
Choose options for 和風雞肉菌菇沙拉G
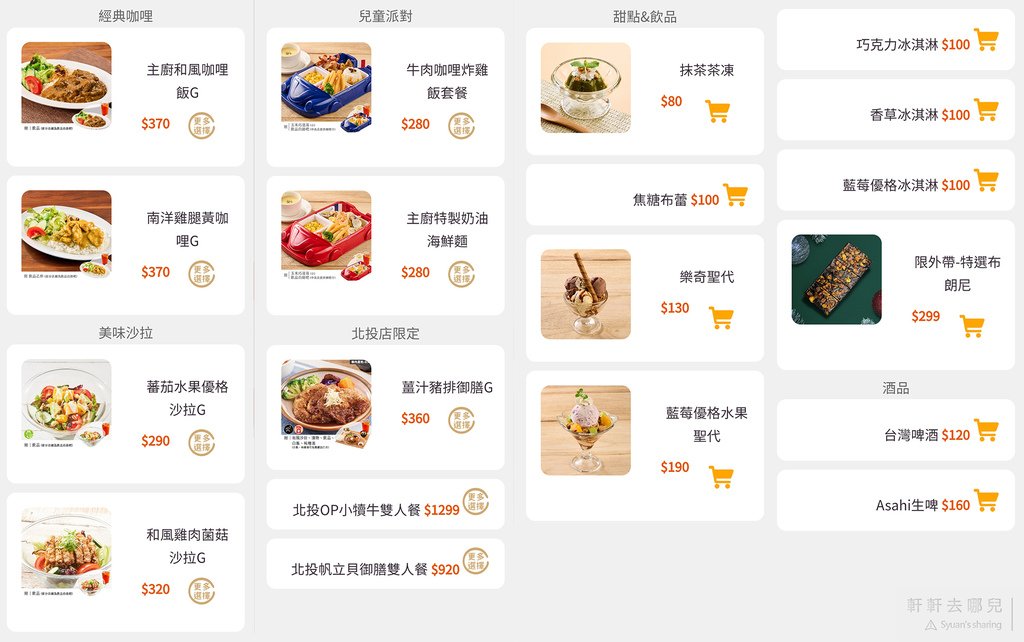click(202, 591)
